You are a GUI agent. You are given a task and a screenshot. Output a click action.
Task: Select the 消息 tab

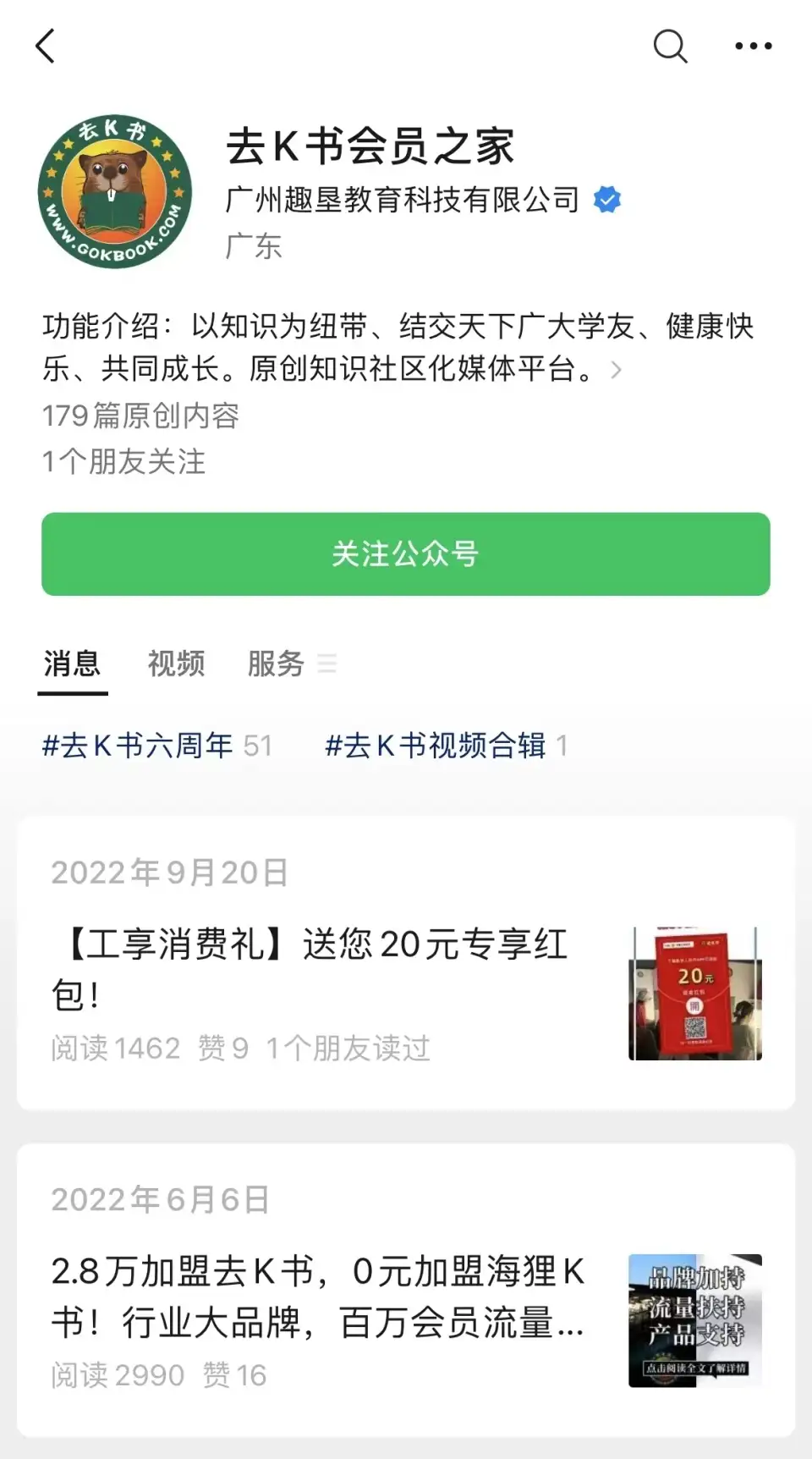(72, 663)
